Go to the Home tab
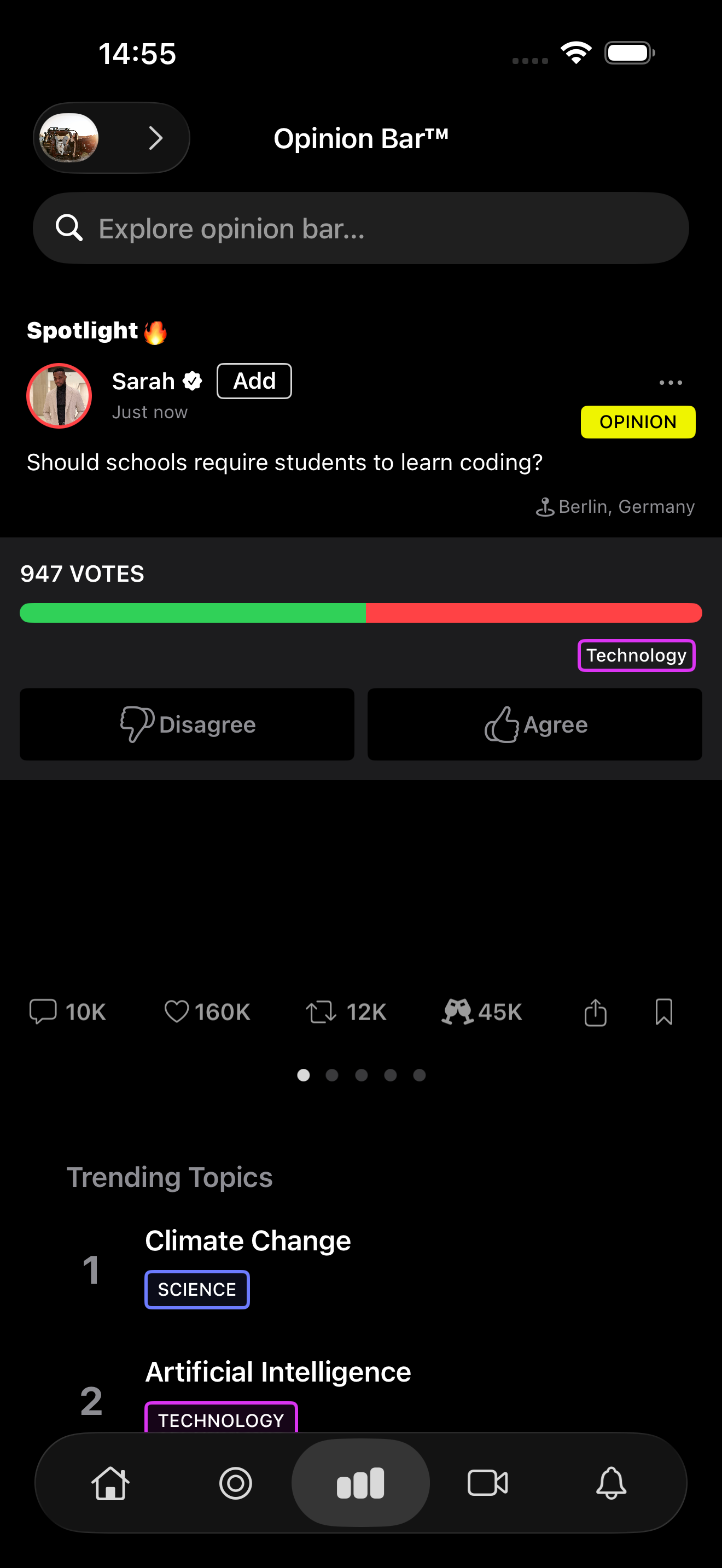 click(x=111, y=1483)
